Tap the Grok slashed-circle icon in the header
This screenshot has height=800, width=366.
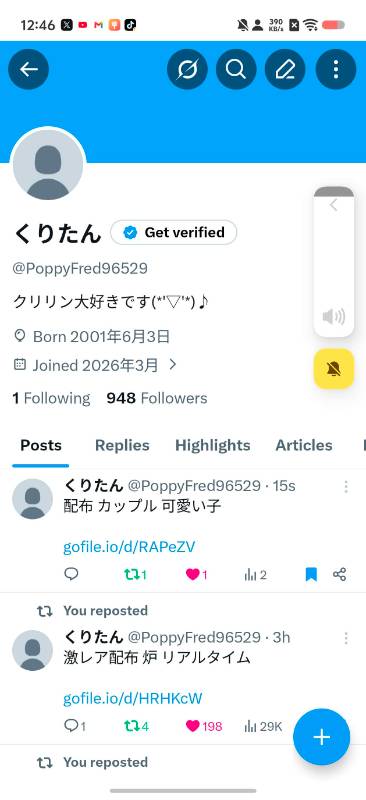click(x=187, y=69)
